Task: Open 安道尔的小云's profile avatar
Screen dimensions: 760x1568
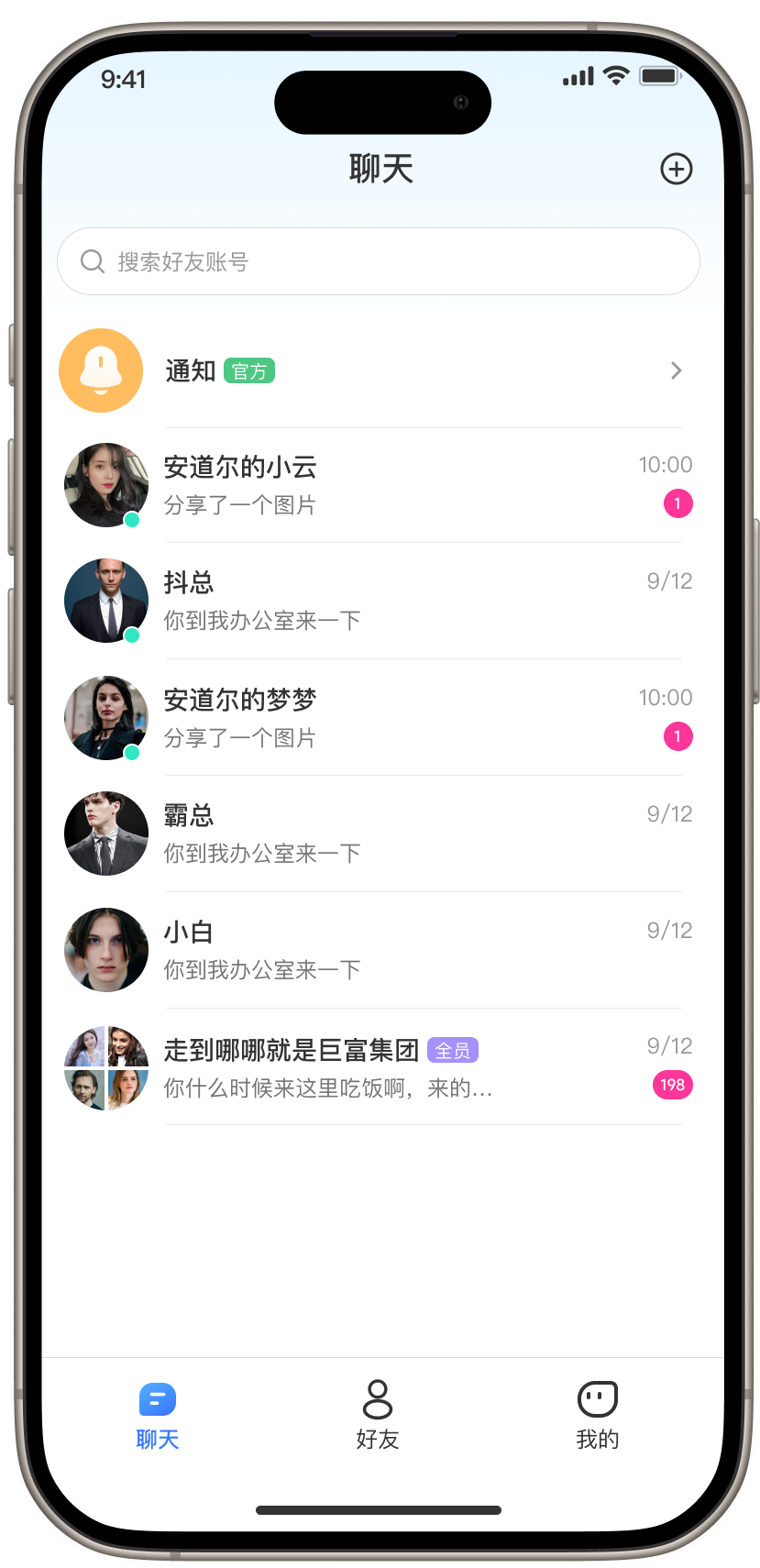Action: pos(105,485)
